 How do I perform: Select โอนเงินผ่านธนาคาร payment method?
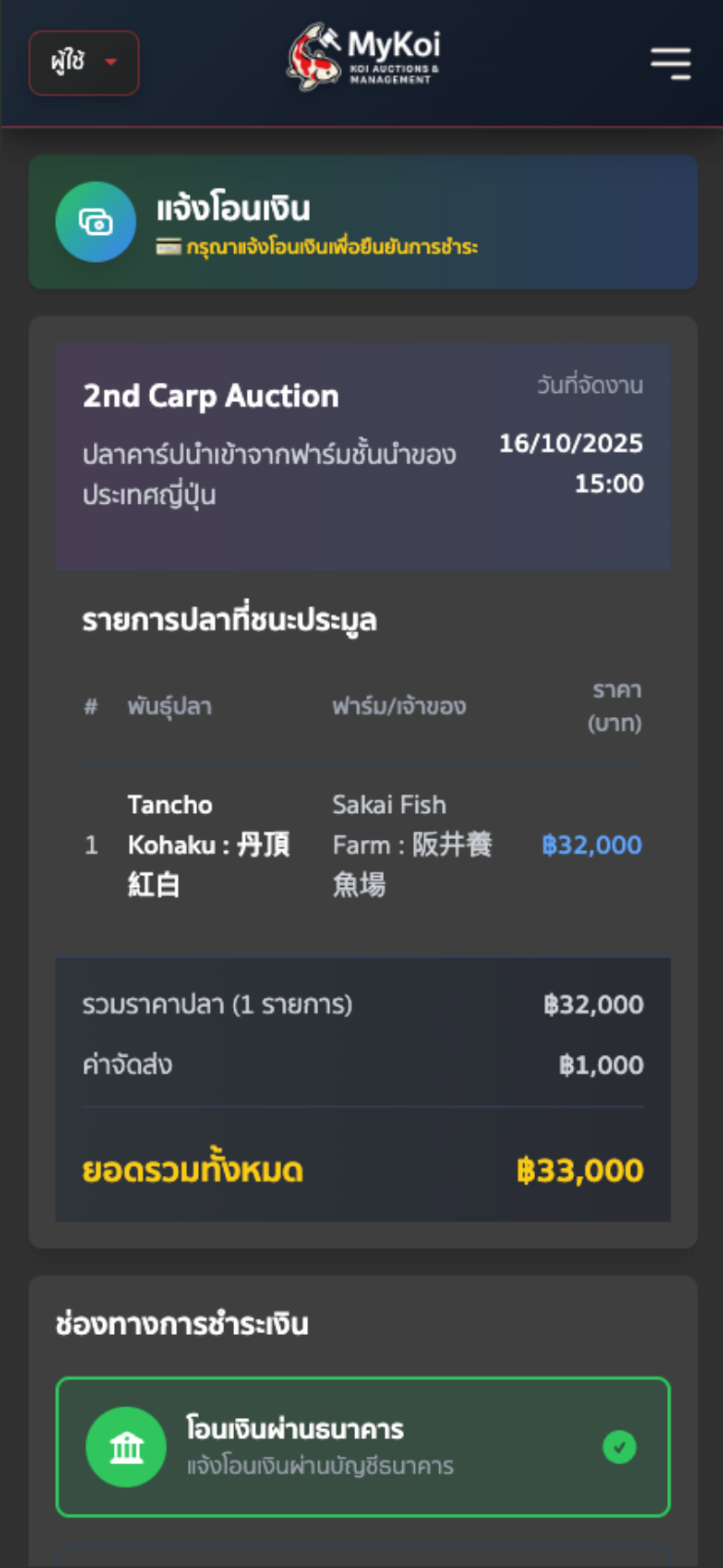point(362,1446)
